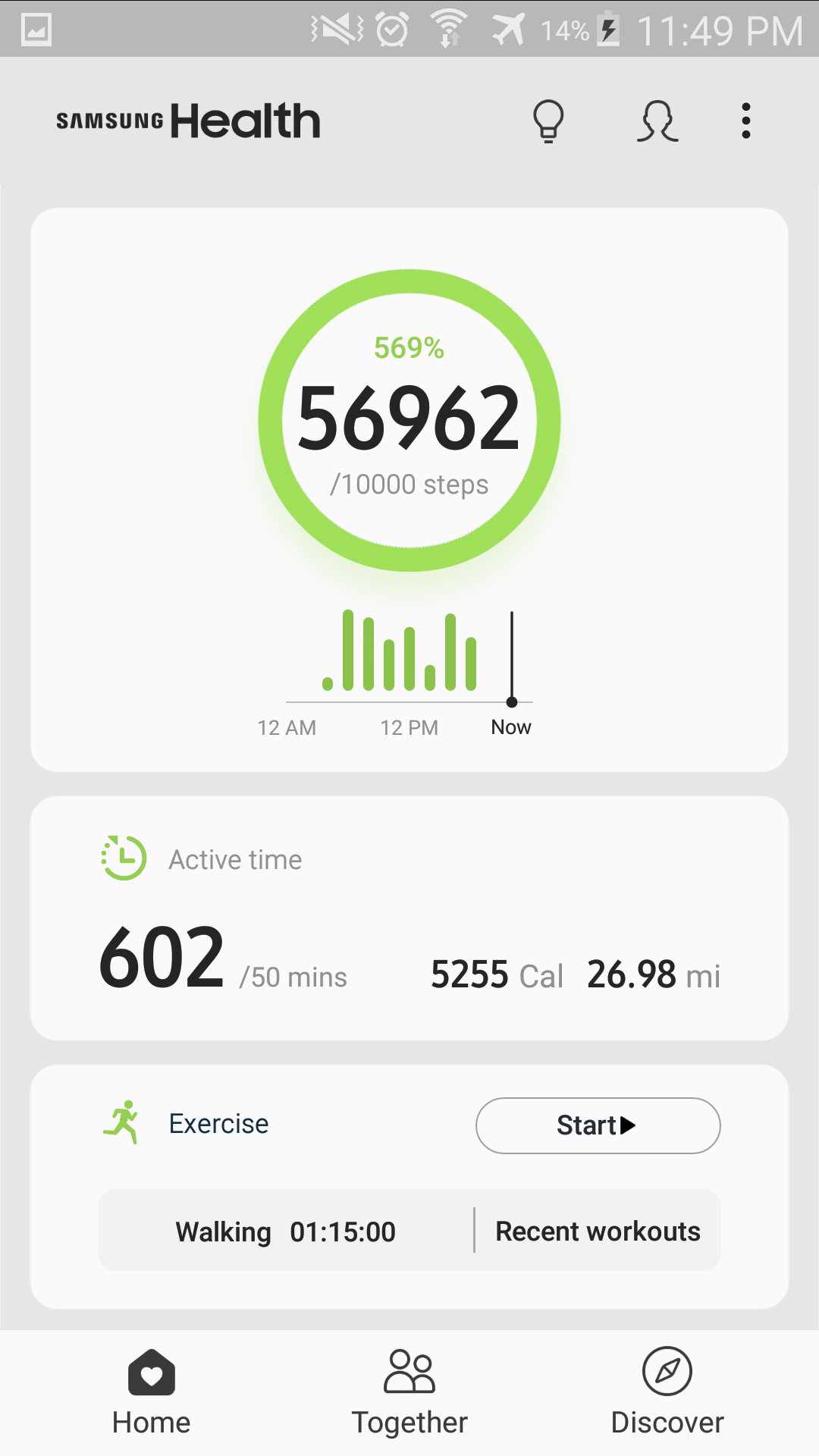The height and width of the screenshot is (1456, 819).
Task: View Recent workouts
Action: coord(598,1231)
